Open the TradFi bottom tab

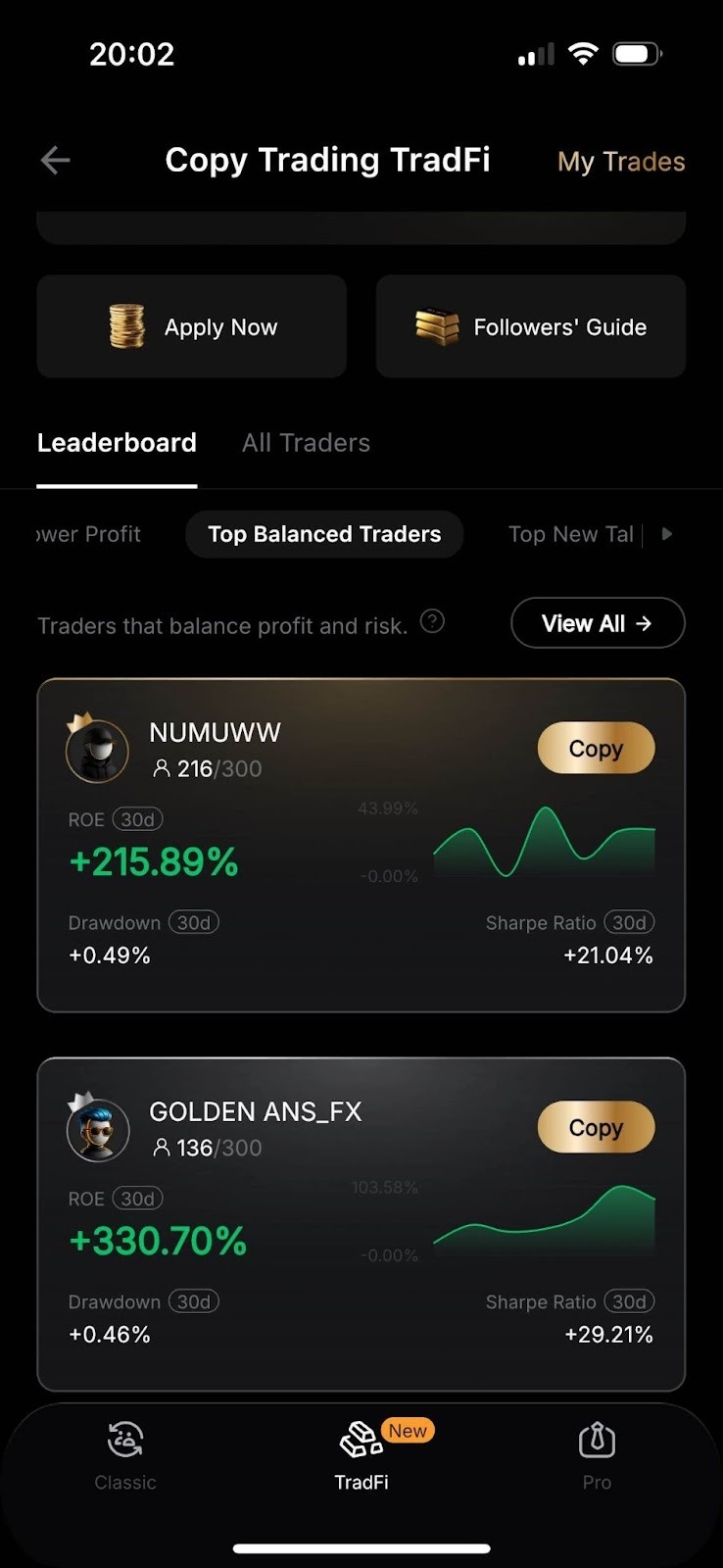[361, 1456]
